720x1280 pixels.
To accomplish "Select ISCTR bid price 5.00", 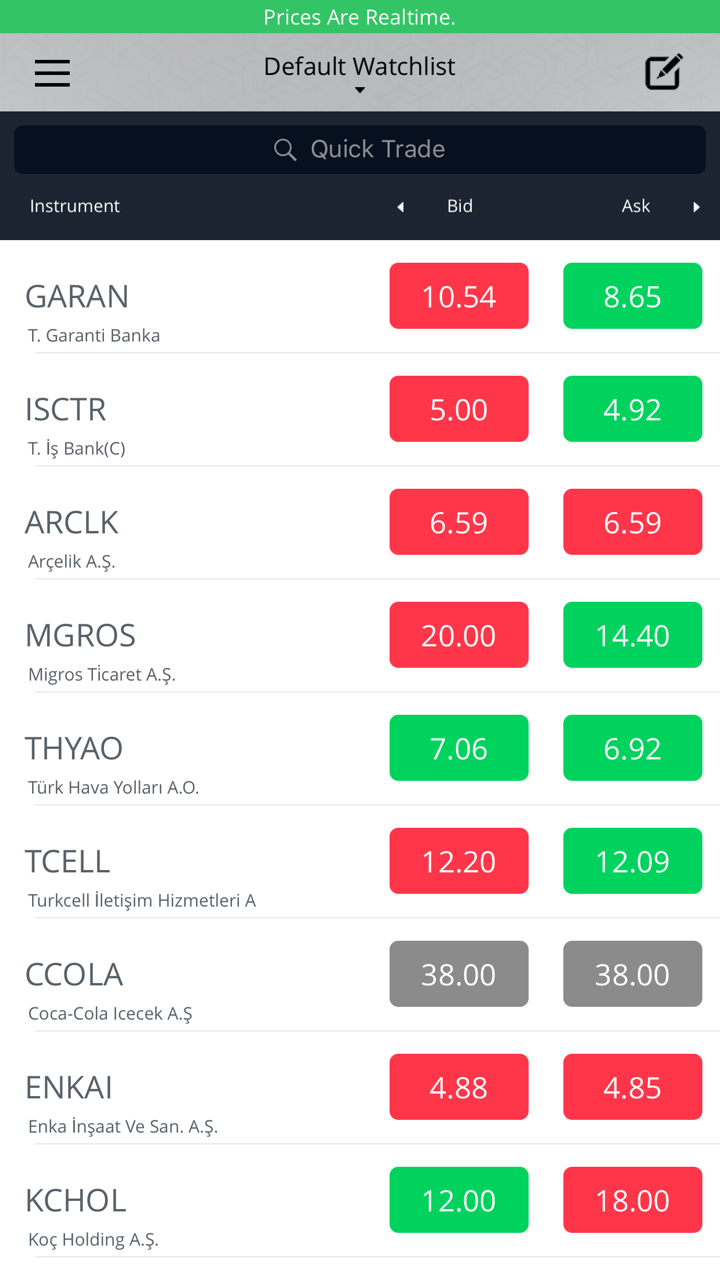I will [459, 409].
